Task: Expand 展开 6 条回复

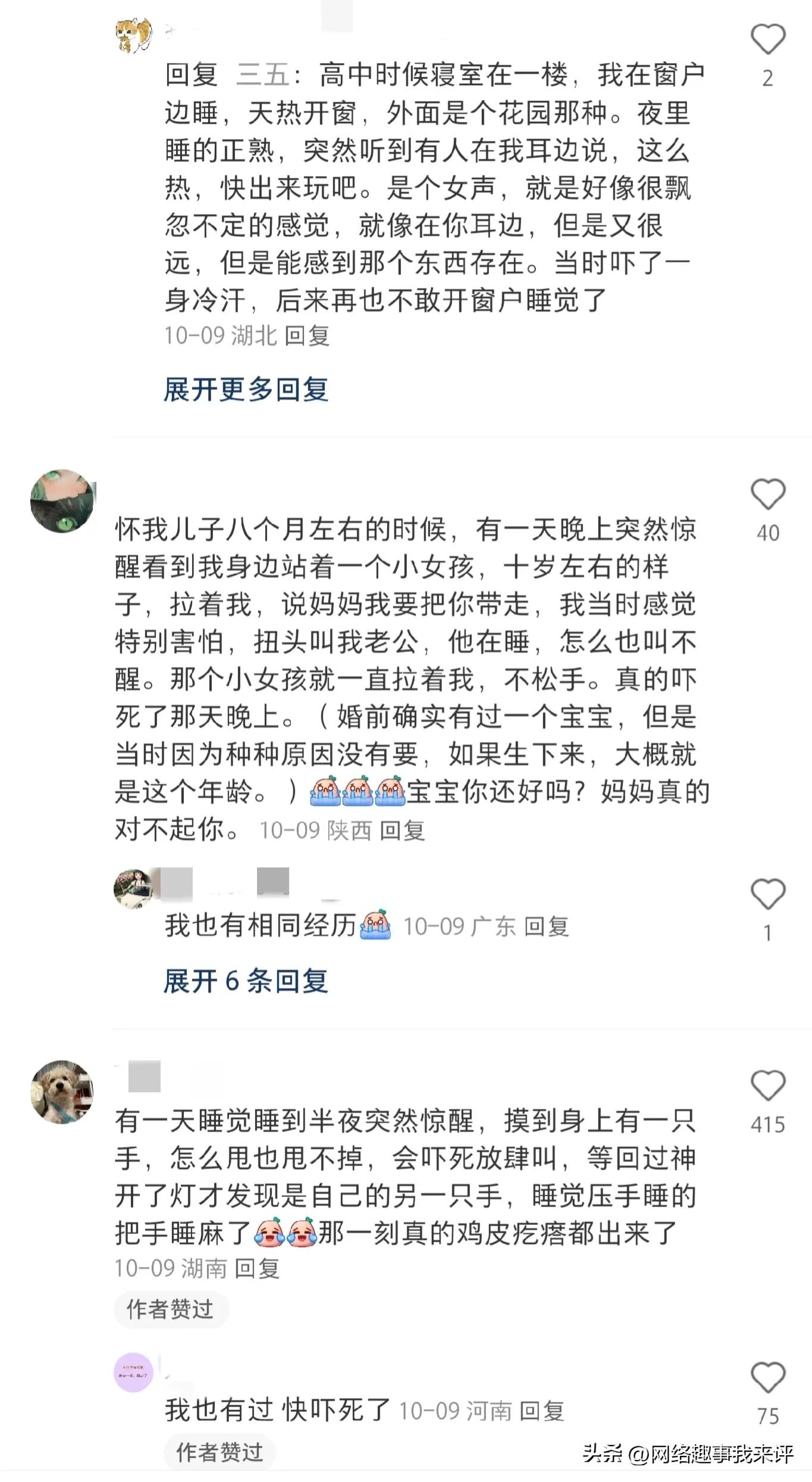Action: click(246, 981)
